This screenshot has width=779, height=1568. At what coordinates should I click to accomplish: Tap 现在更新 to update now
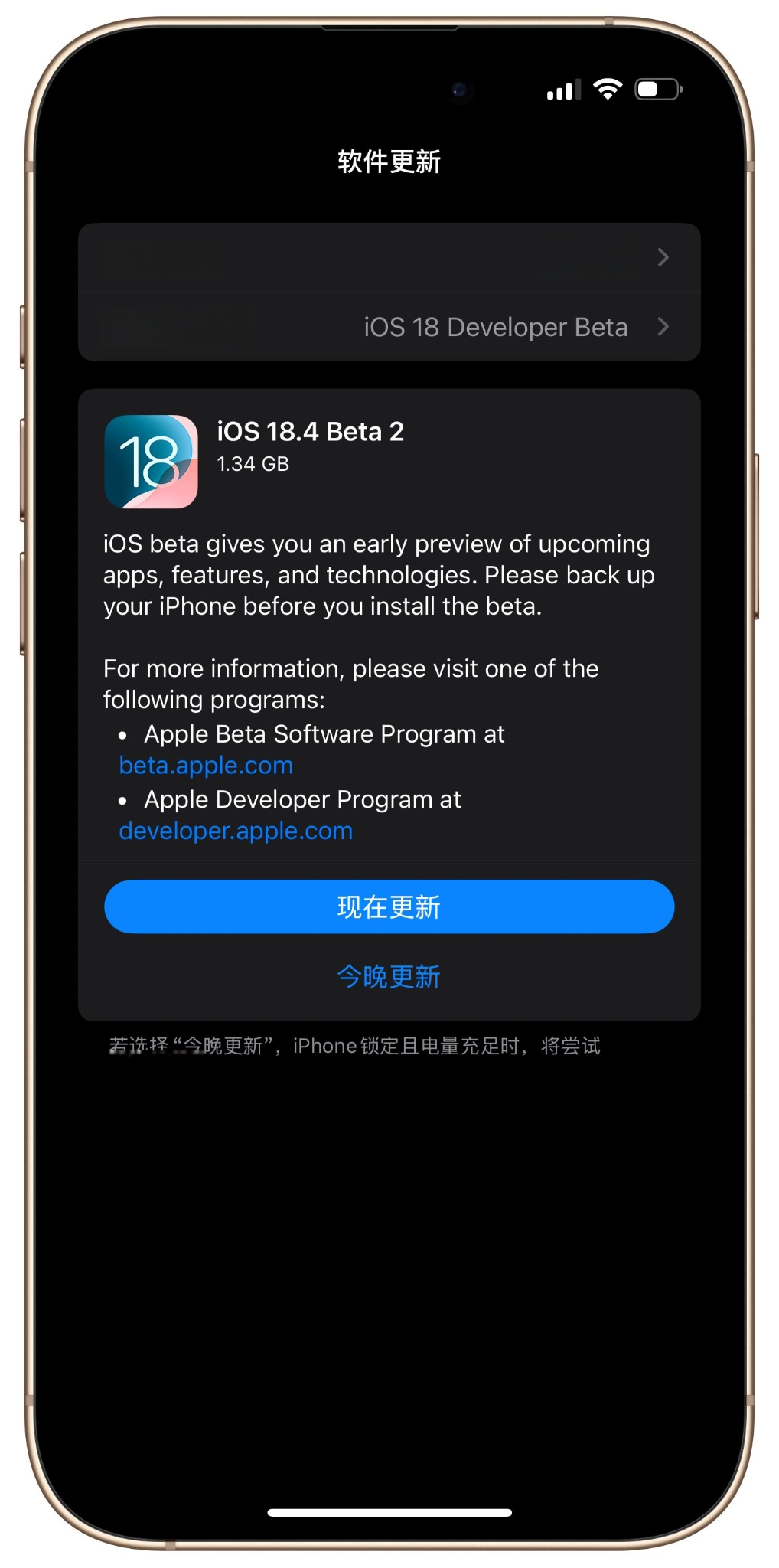389,906
